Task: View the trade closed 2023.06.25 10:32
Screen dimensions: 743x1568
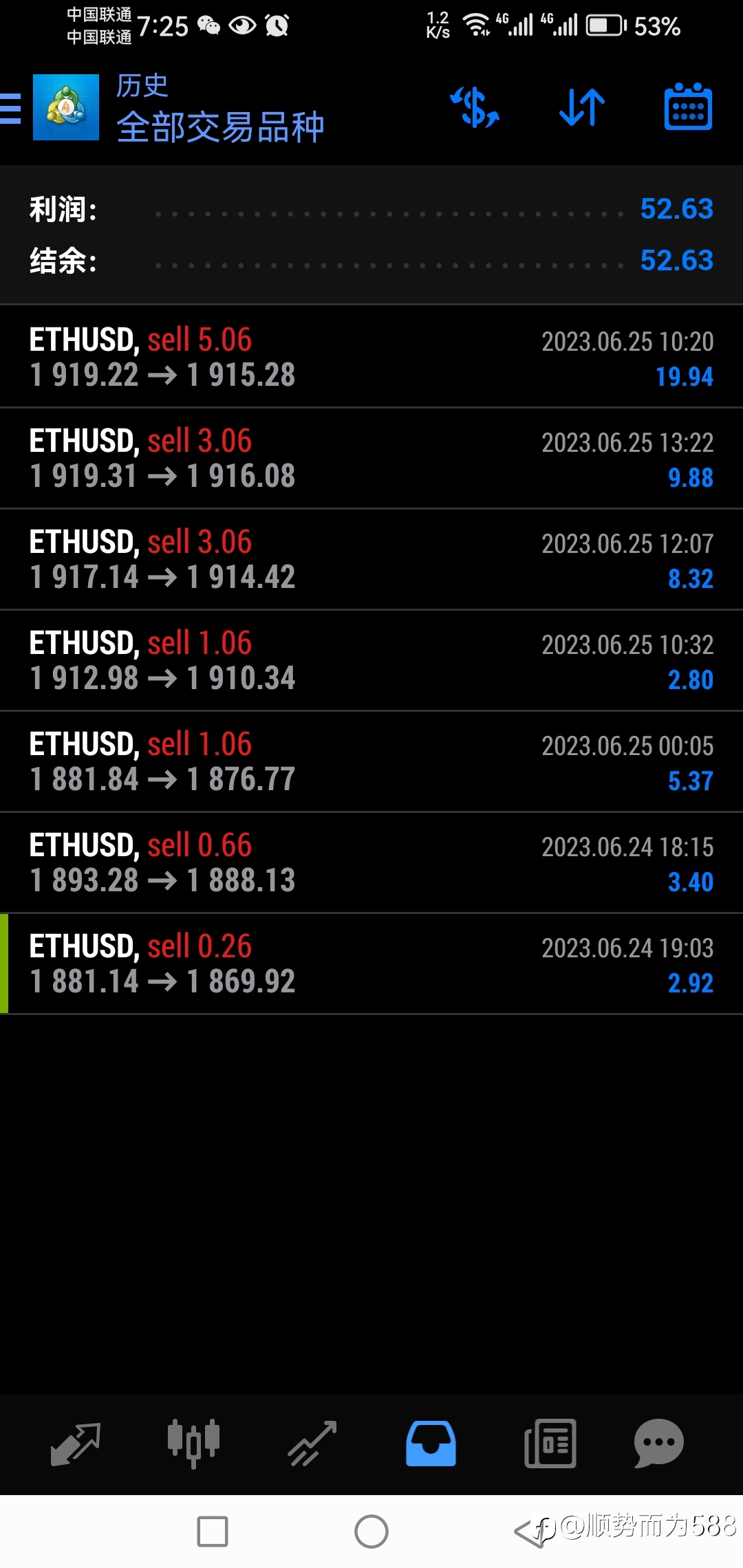Action: [371, 660]
